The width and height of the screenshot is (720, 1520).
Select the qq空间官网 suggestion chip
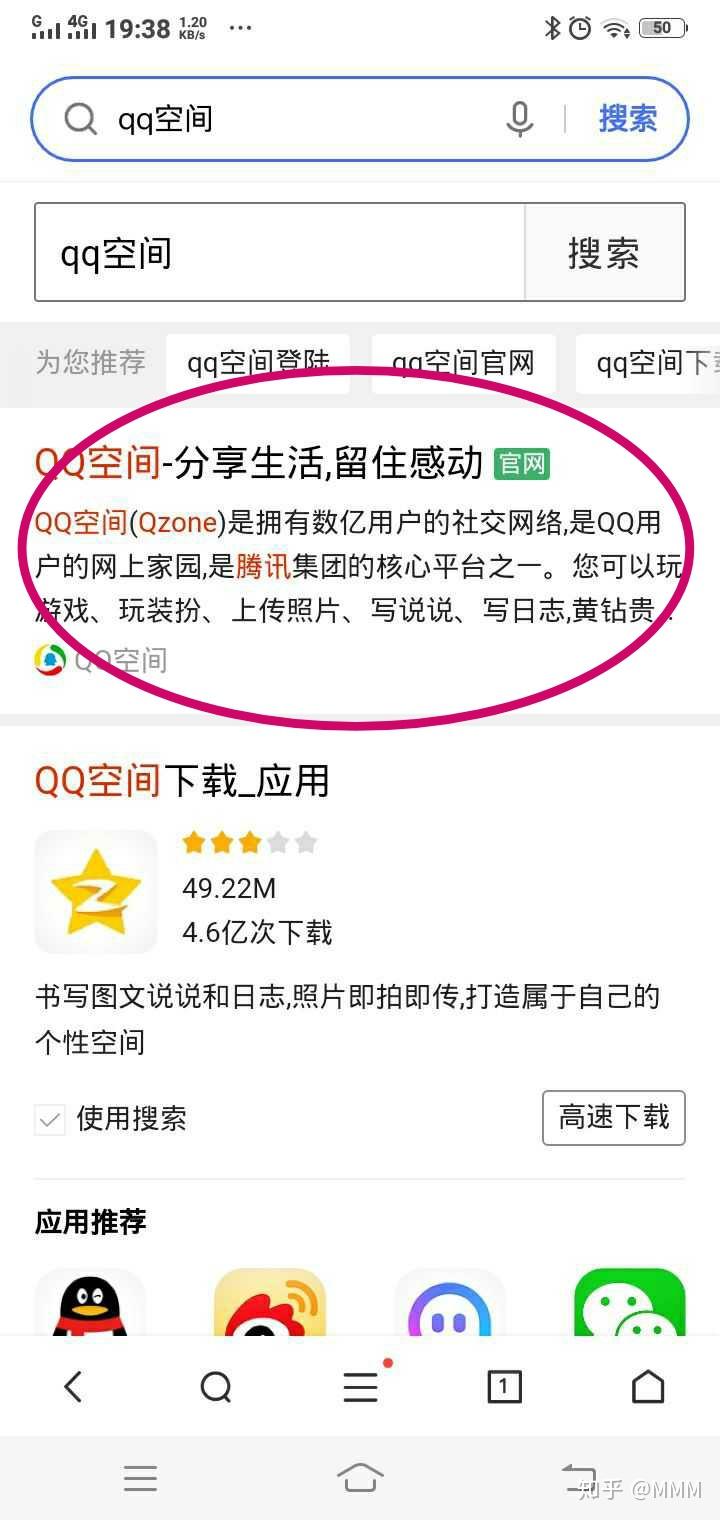463,363
